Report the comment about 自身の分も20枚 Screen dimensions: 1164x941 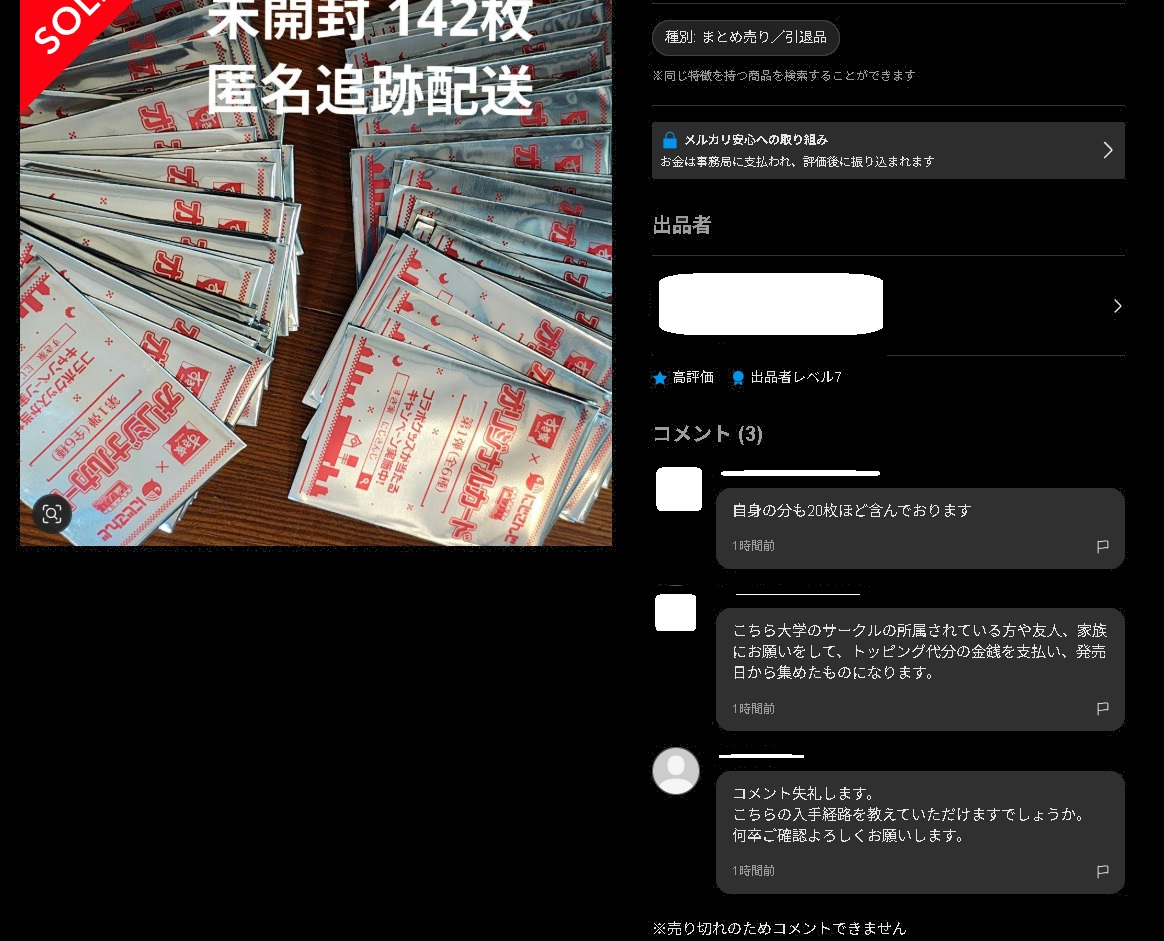1102,547
